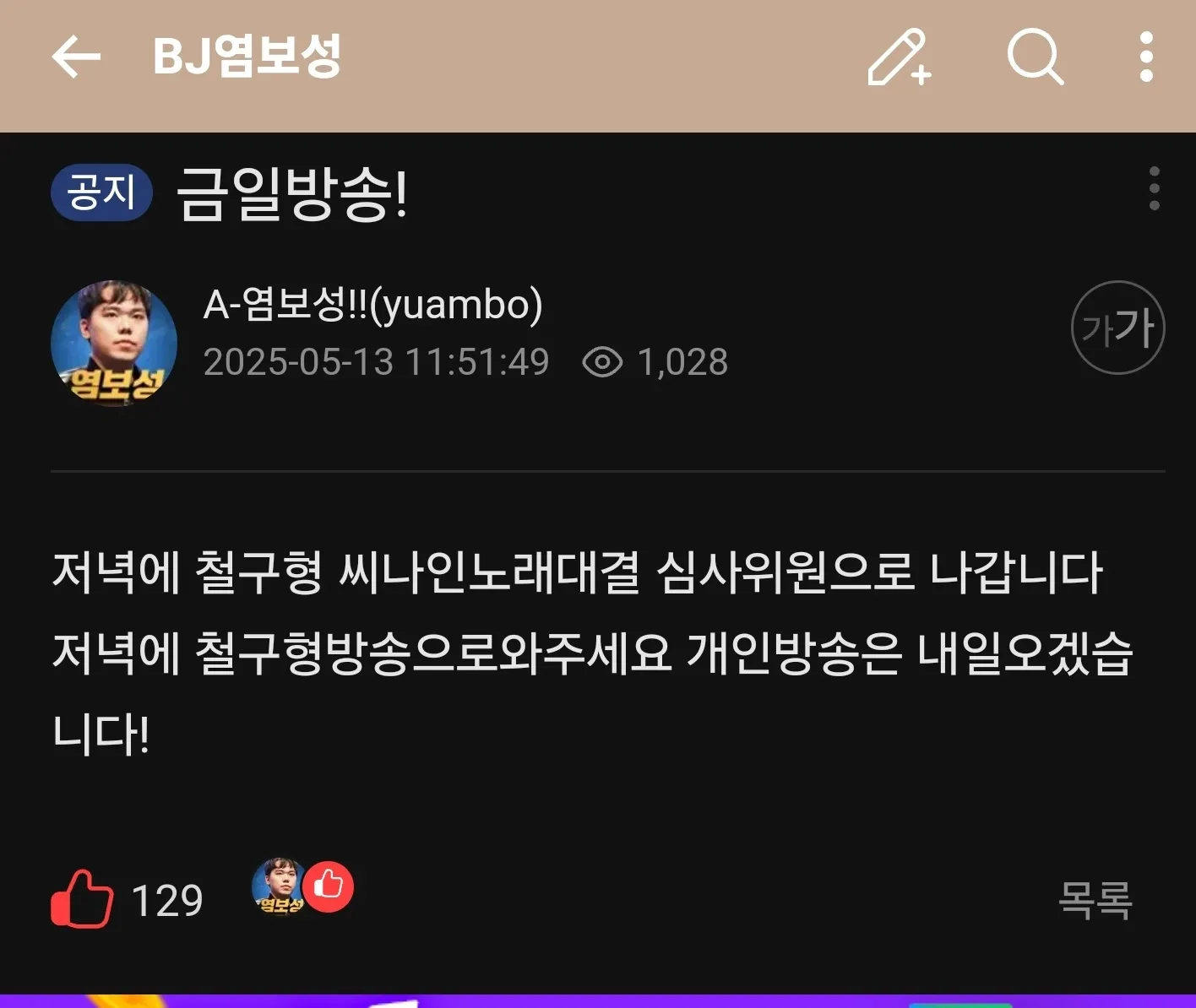Open the app bar overflow menu

pos(1146,57)
